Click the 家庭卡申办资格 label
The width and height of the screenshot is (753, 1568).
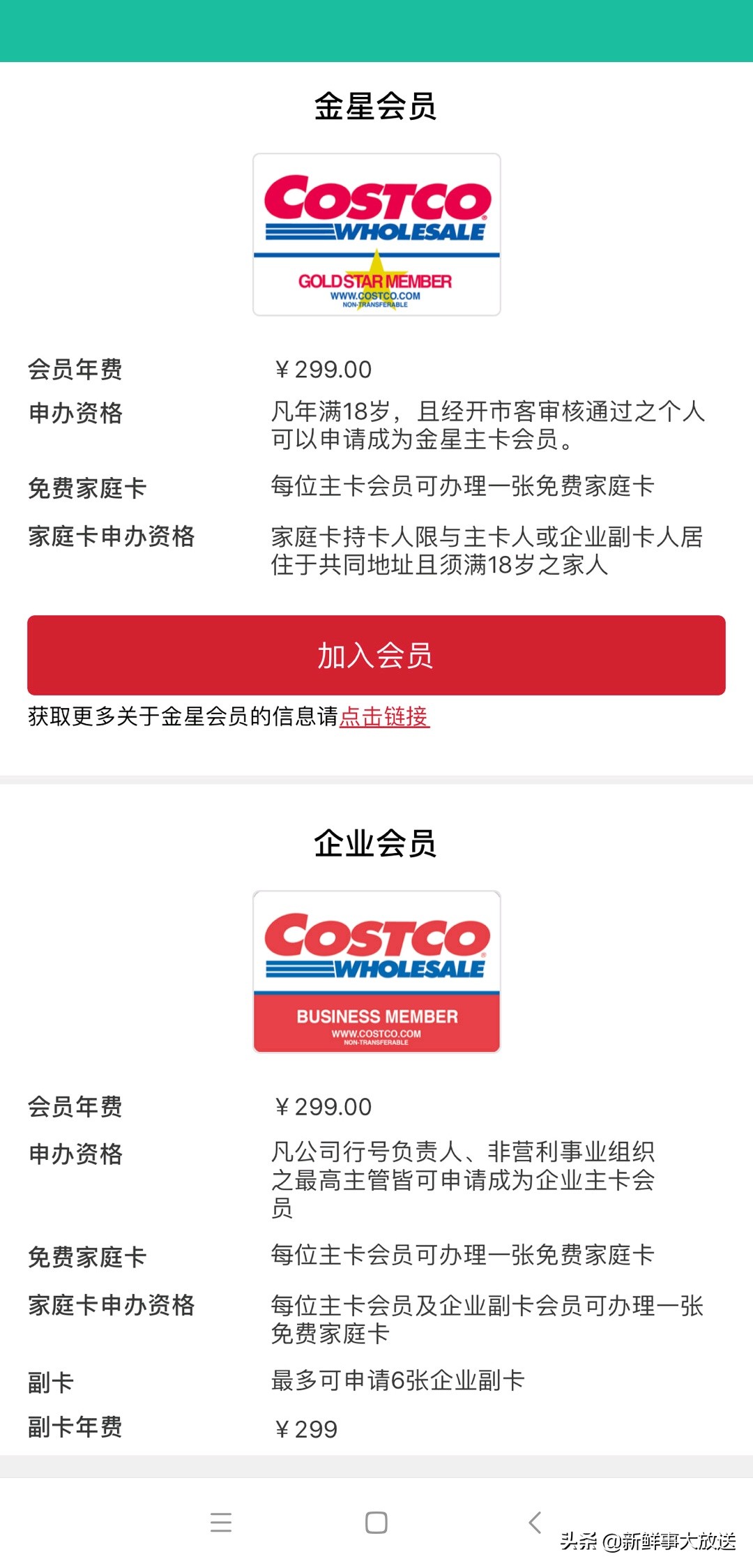pos(113,534)
